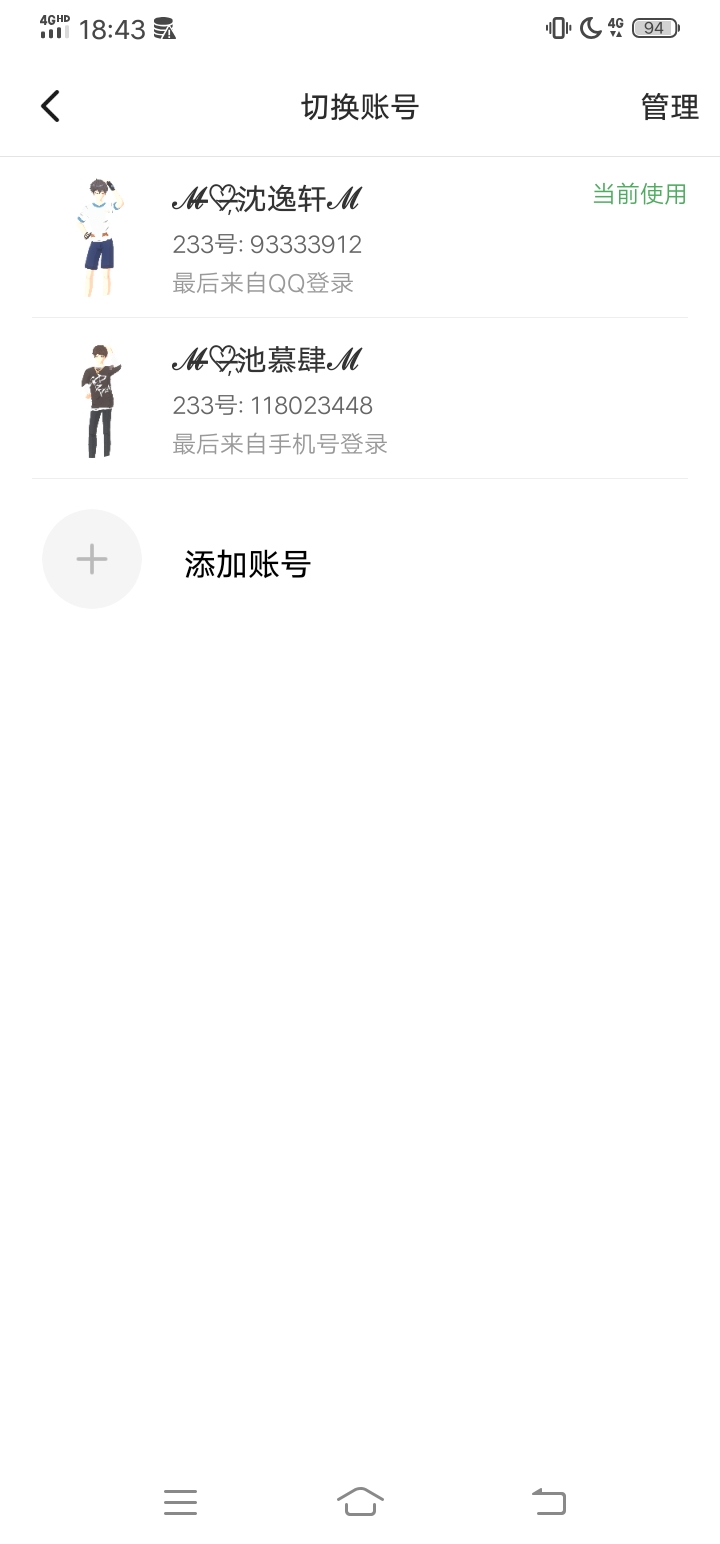Open the system recent apps menu
720x1544 pixels.
pos(180,1501)
